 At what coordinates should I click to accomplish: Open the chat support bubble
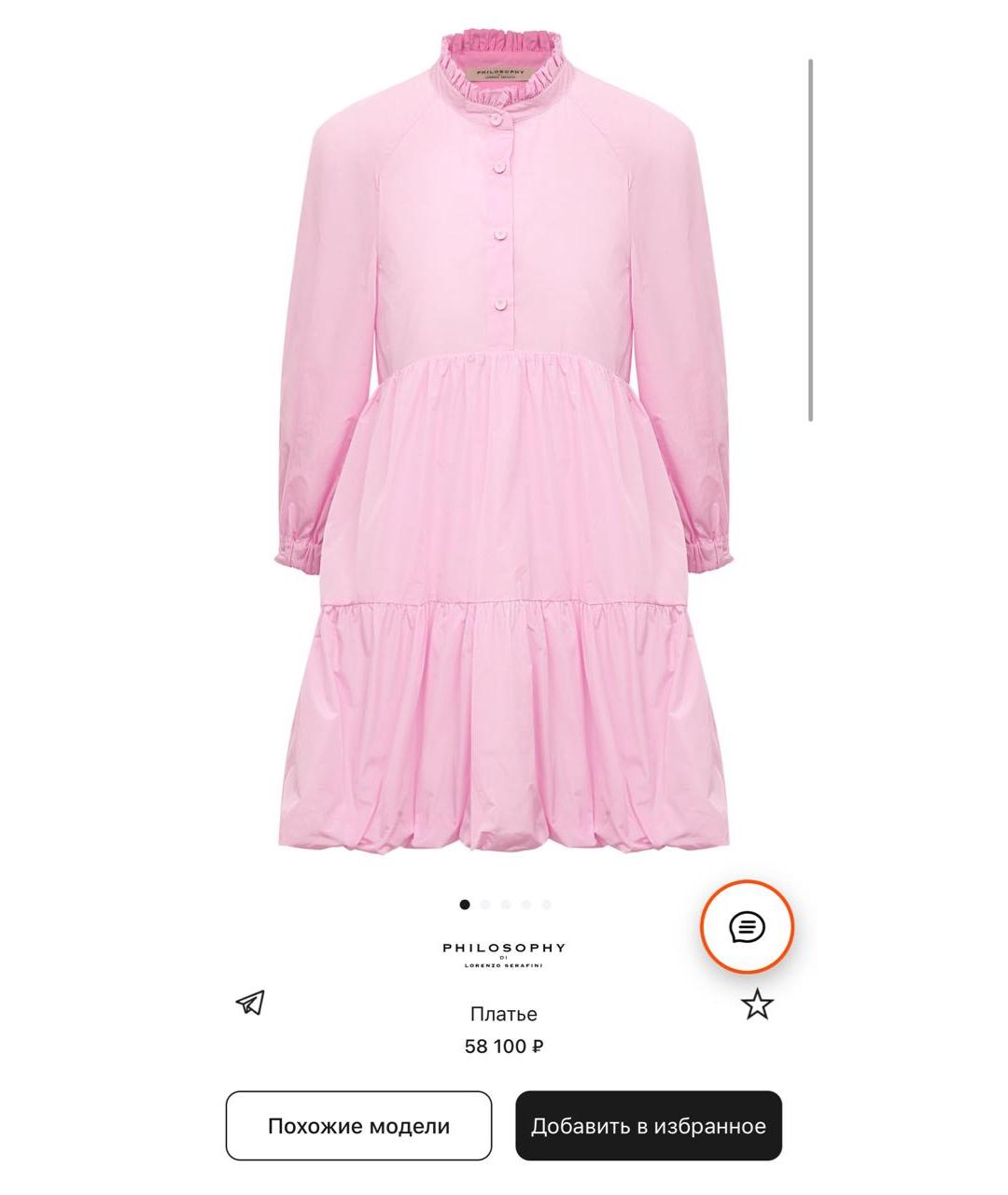click(747, 927)
